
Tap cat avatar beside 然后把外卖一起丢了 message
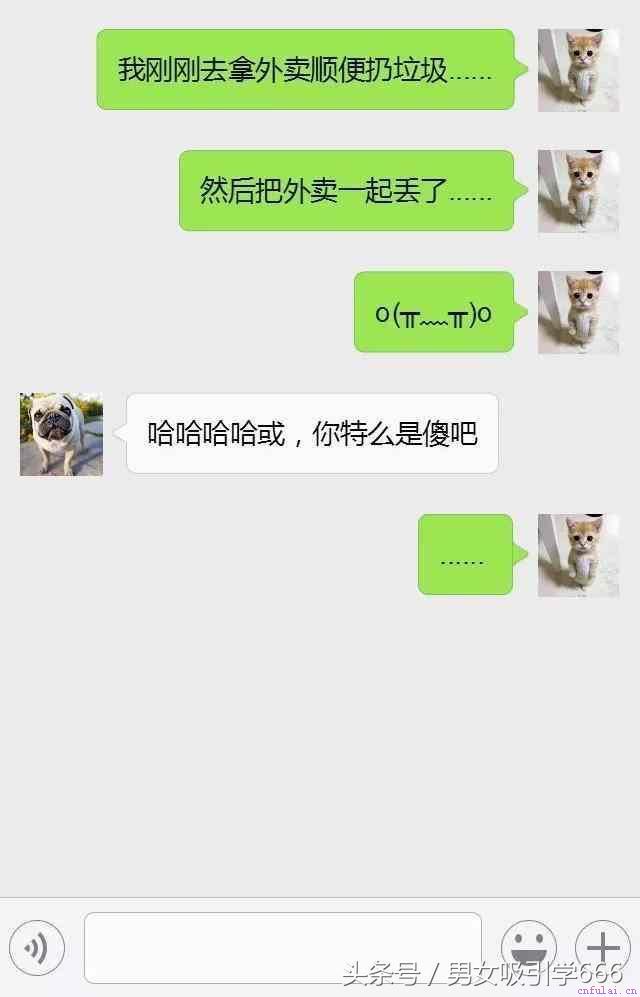578,191
